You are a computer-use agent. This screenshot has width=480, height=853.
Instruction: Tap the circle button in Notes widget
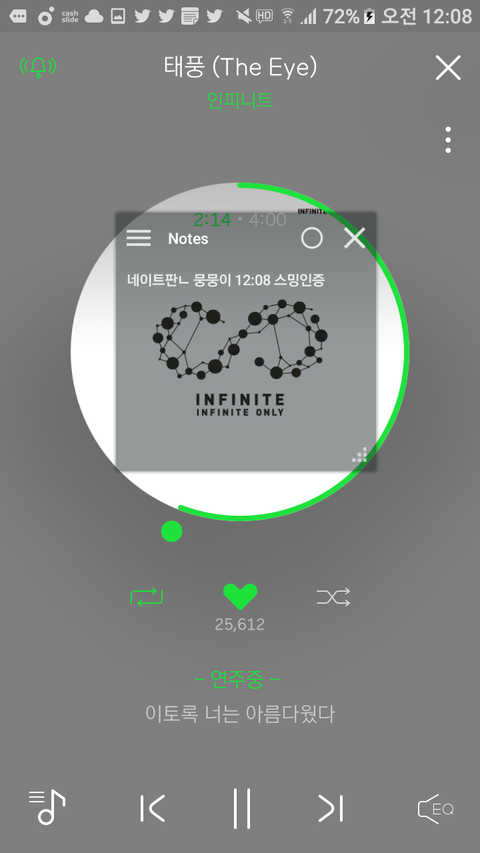coord(312,238)
